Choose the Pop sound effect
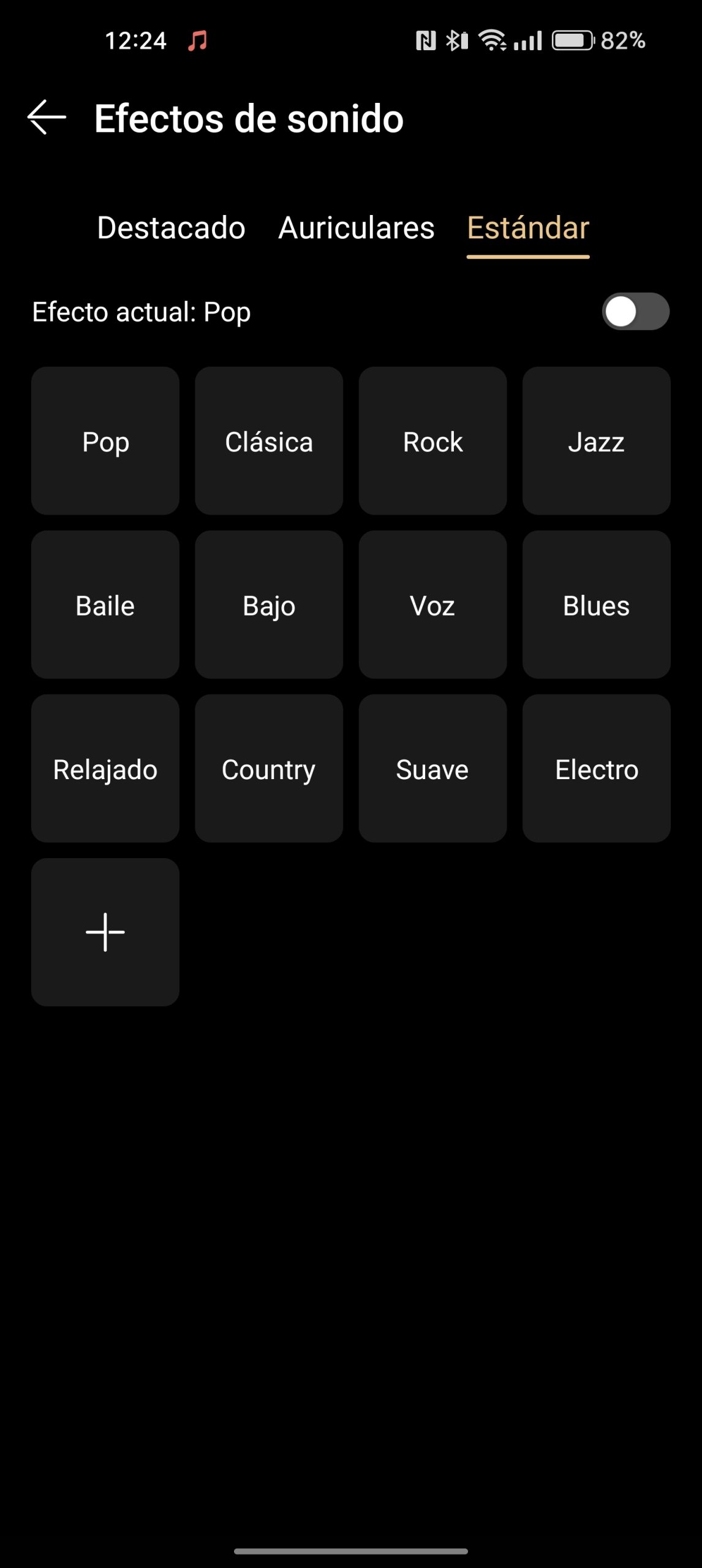Screen dimensions: 702x1568 (x=105, y=441)
